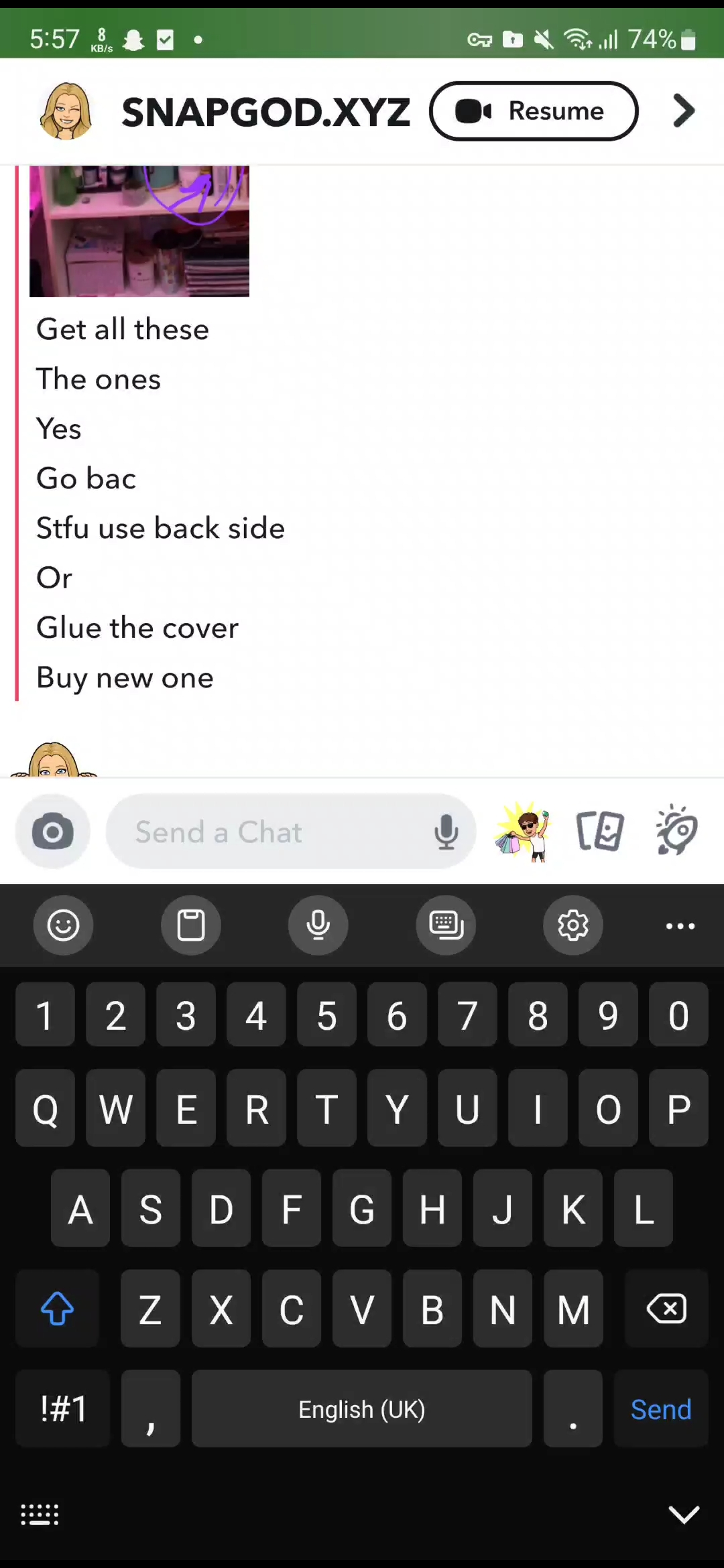Start keyboard voice input
Viewport: 724px width, 1568px height.
(x=318, y=925)
